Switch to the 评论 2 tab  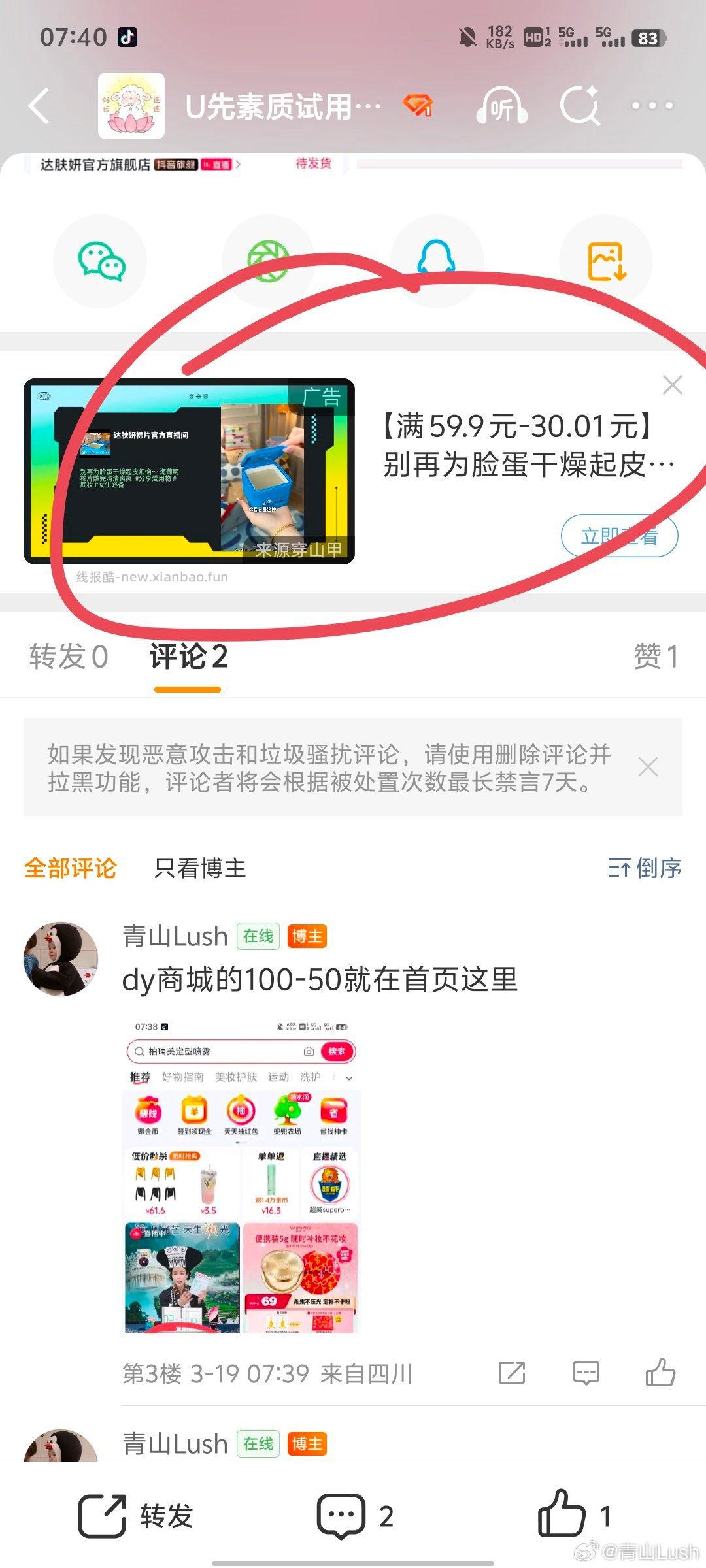pos(188,657)
